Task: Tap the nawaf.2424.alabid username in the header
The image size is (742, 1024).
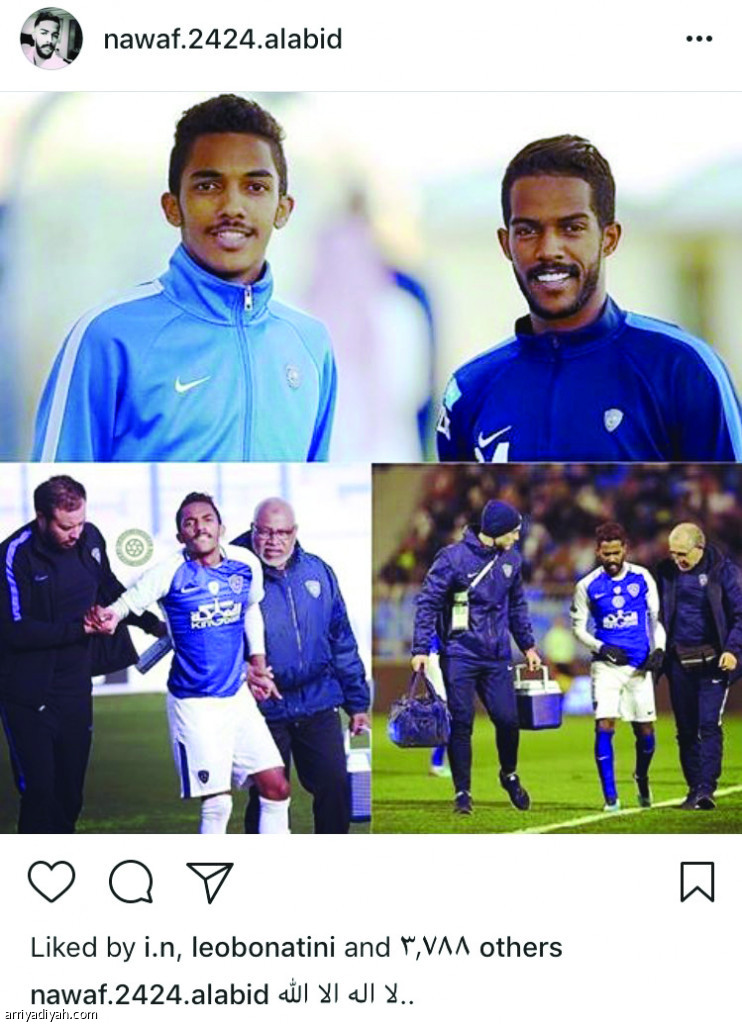Action: point(222,39)
